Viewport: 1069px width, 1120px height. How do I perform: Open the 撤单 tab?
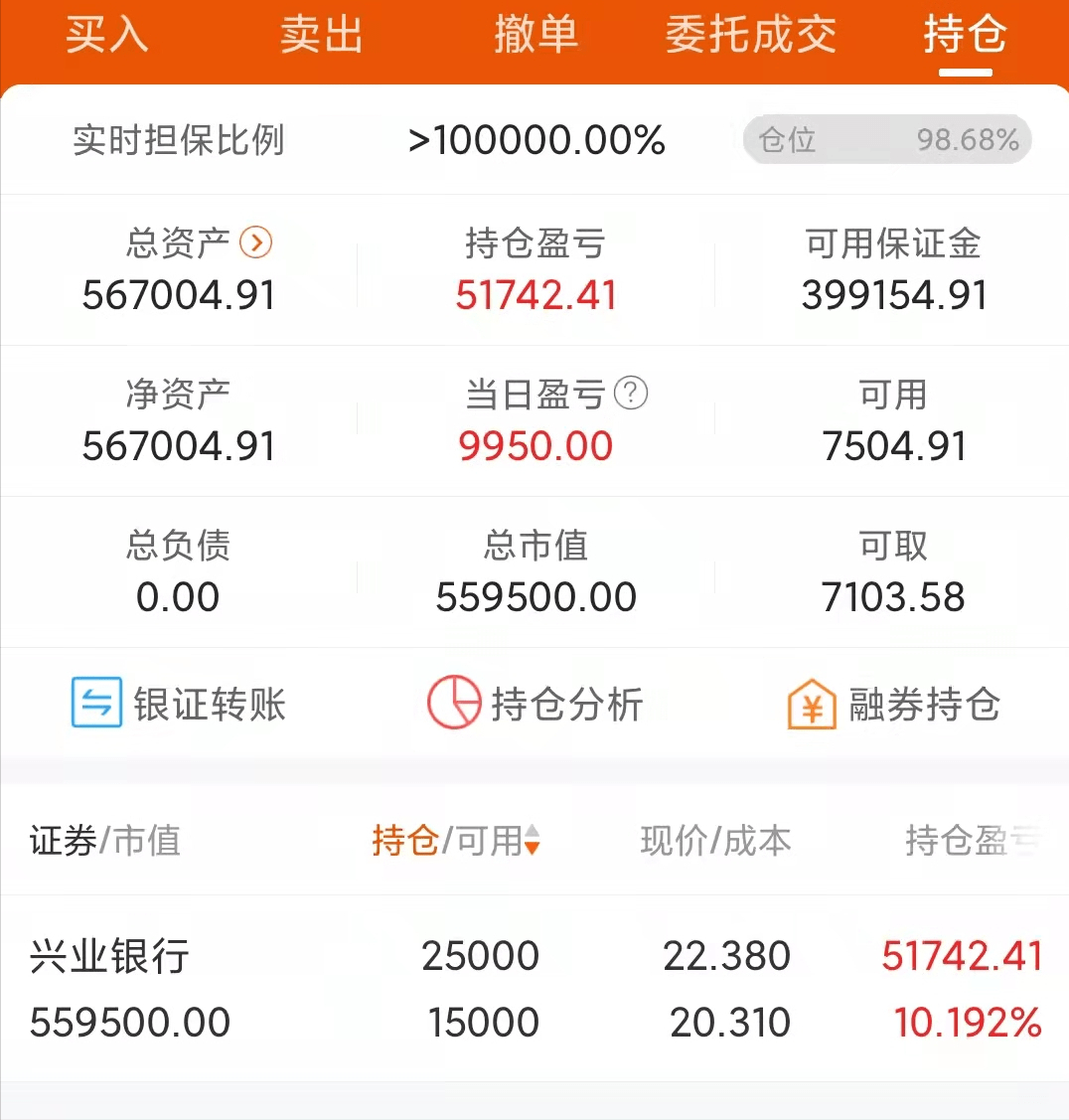(x=535, y=36)
